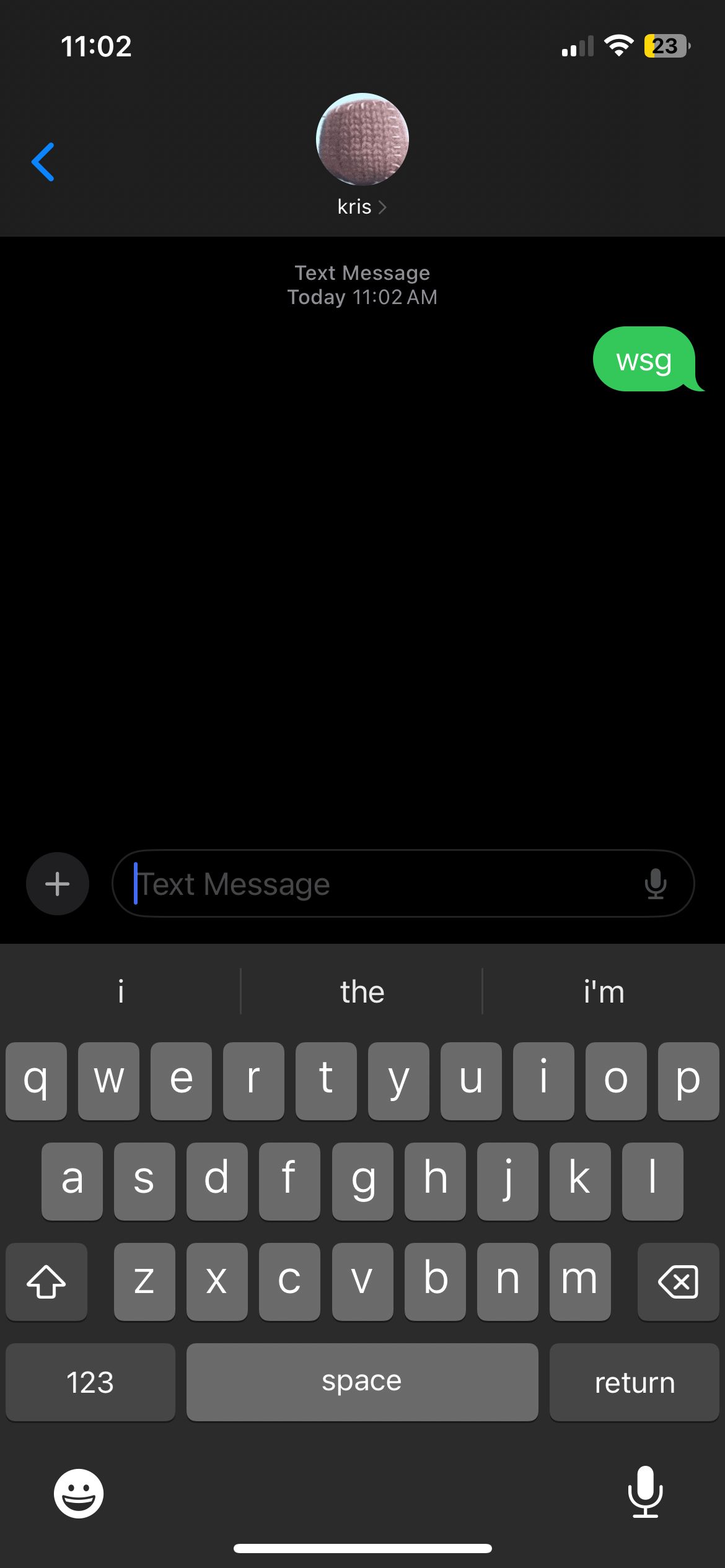The image size is (725, 1568).
Task: Start dictation from message field microphone
Action: click(x=655, y=884)
